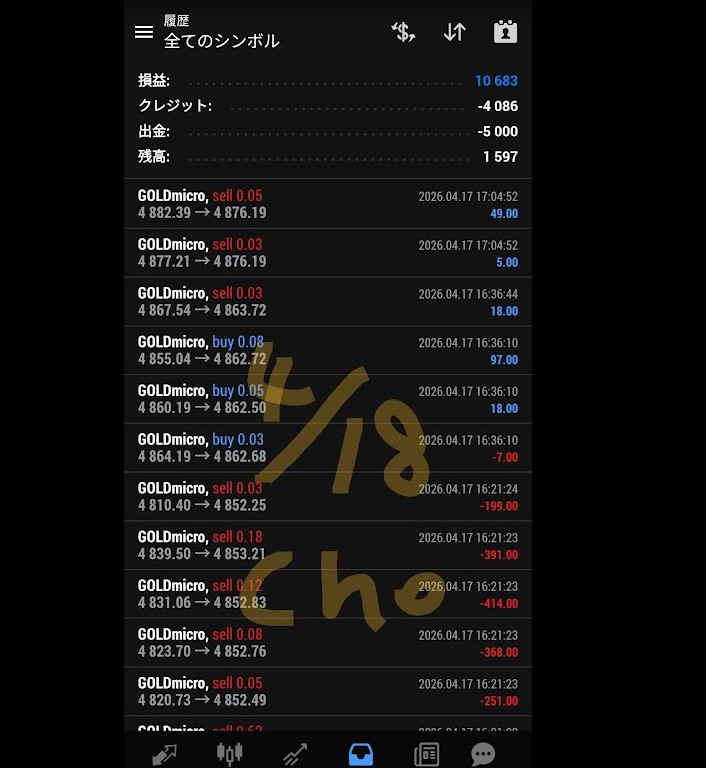Expand the sell 0.18 trade losing 391.00
The height and width of the screenshot is (768, 706).
pyautogui.click(x=328, y=545)
